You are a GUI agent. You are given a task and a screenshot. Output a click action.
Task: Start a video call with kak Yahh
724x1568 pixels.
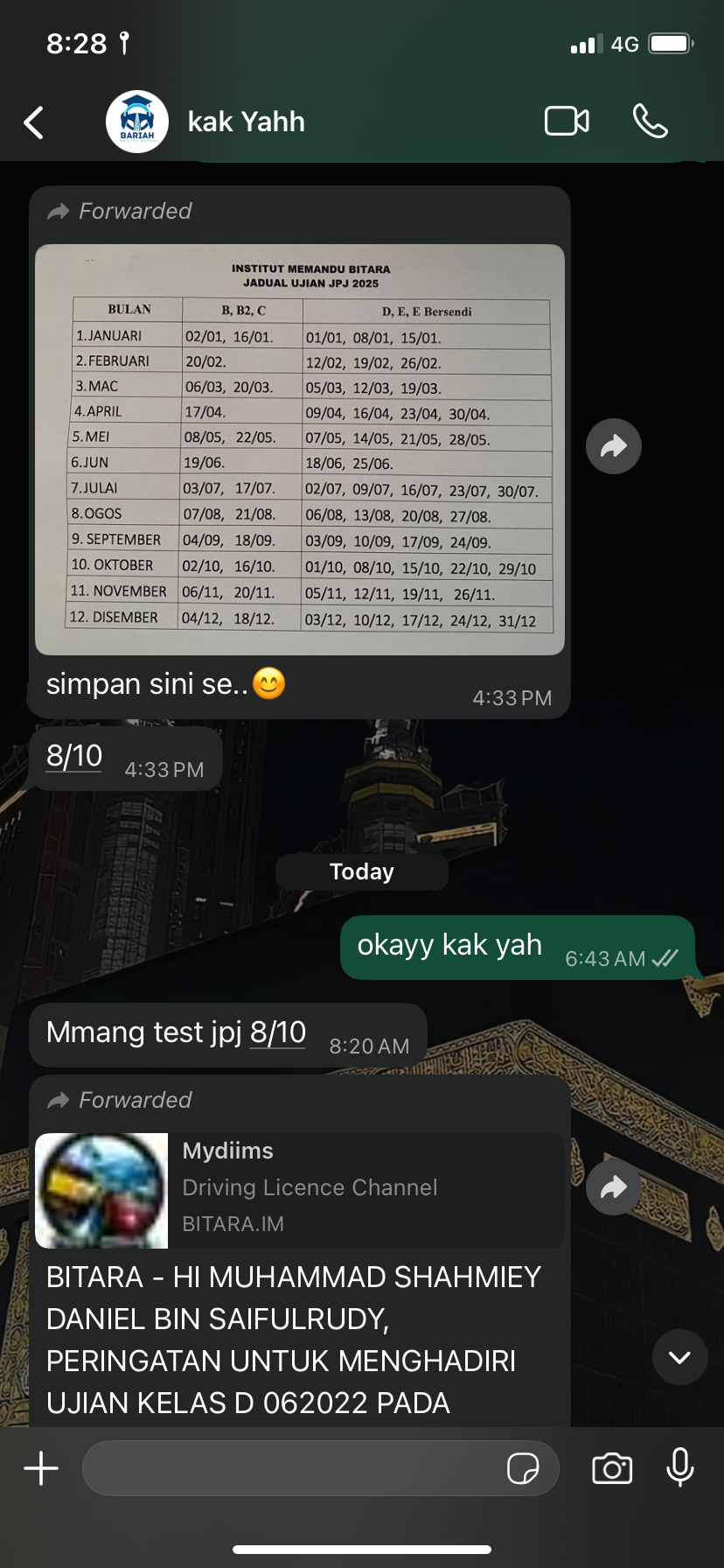pyautogui.click(x=567, y=122)
